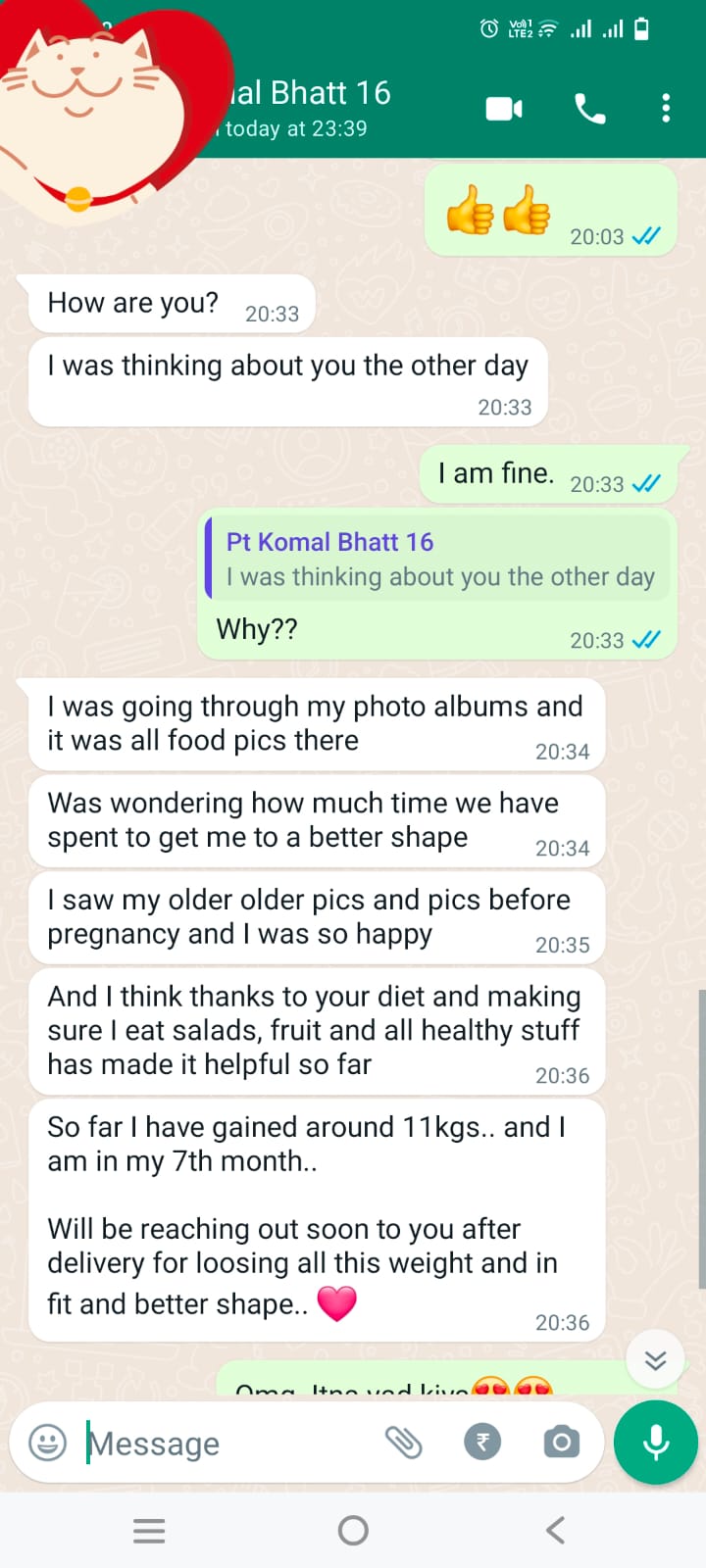Image resolution: width=706 pixels, height=1568 pixels.
Task: Start a voice call
Action: coord(589,109)
